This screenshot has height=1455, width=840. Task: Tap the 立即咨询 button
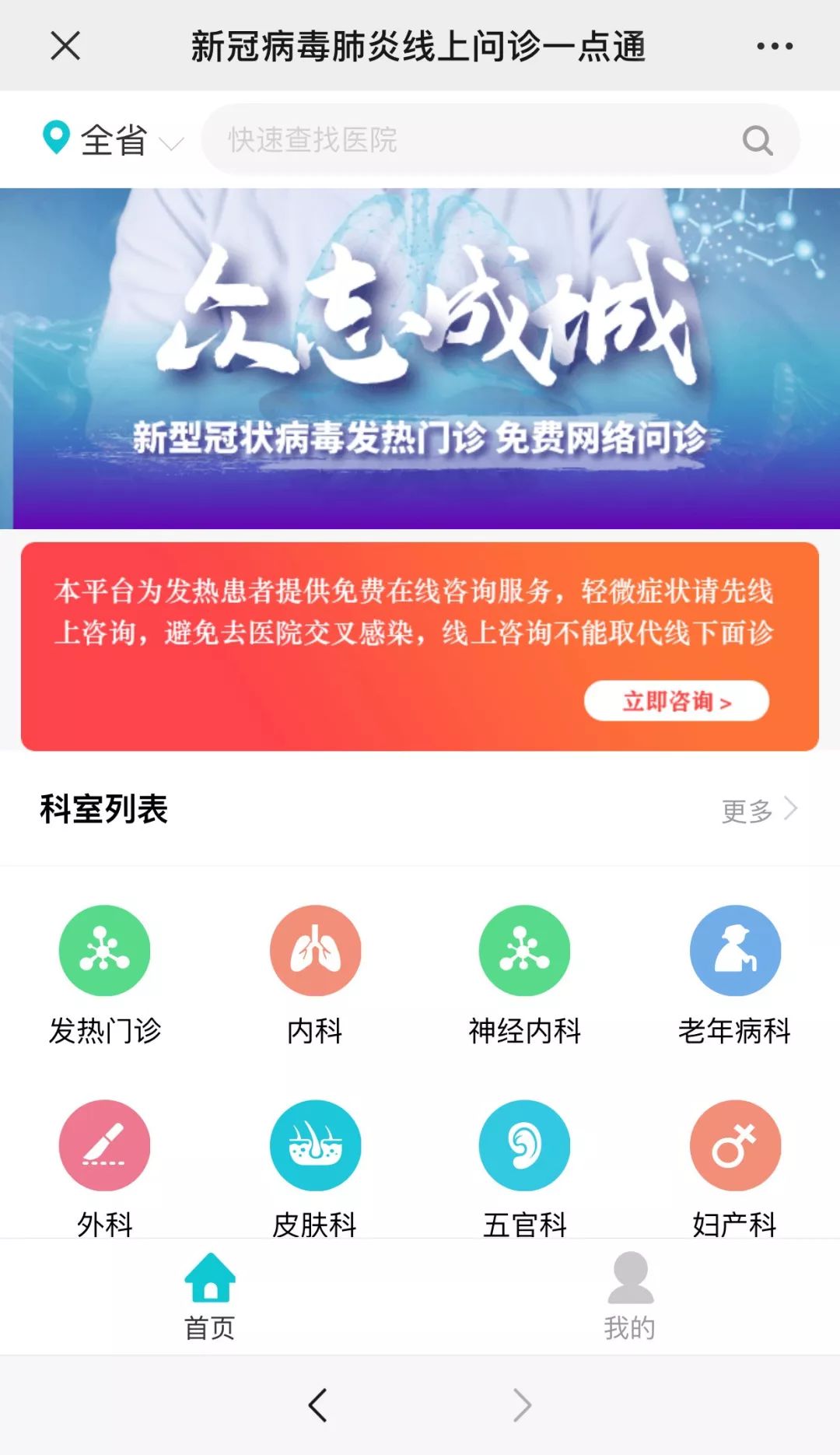tap(677, 701)
